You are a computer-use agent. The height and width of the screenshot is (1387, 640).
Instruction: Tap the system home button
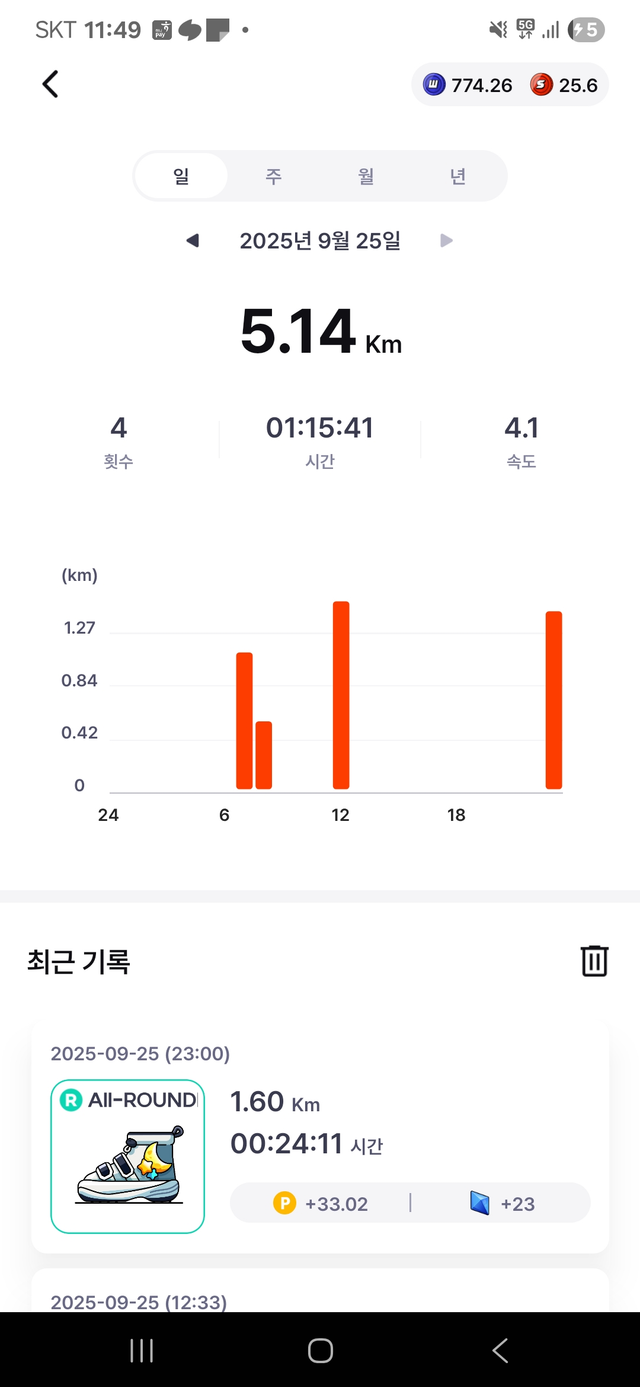pyautogui.click(x=320, y=1351)
